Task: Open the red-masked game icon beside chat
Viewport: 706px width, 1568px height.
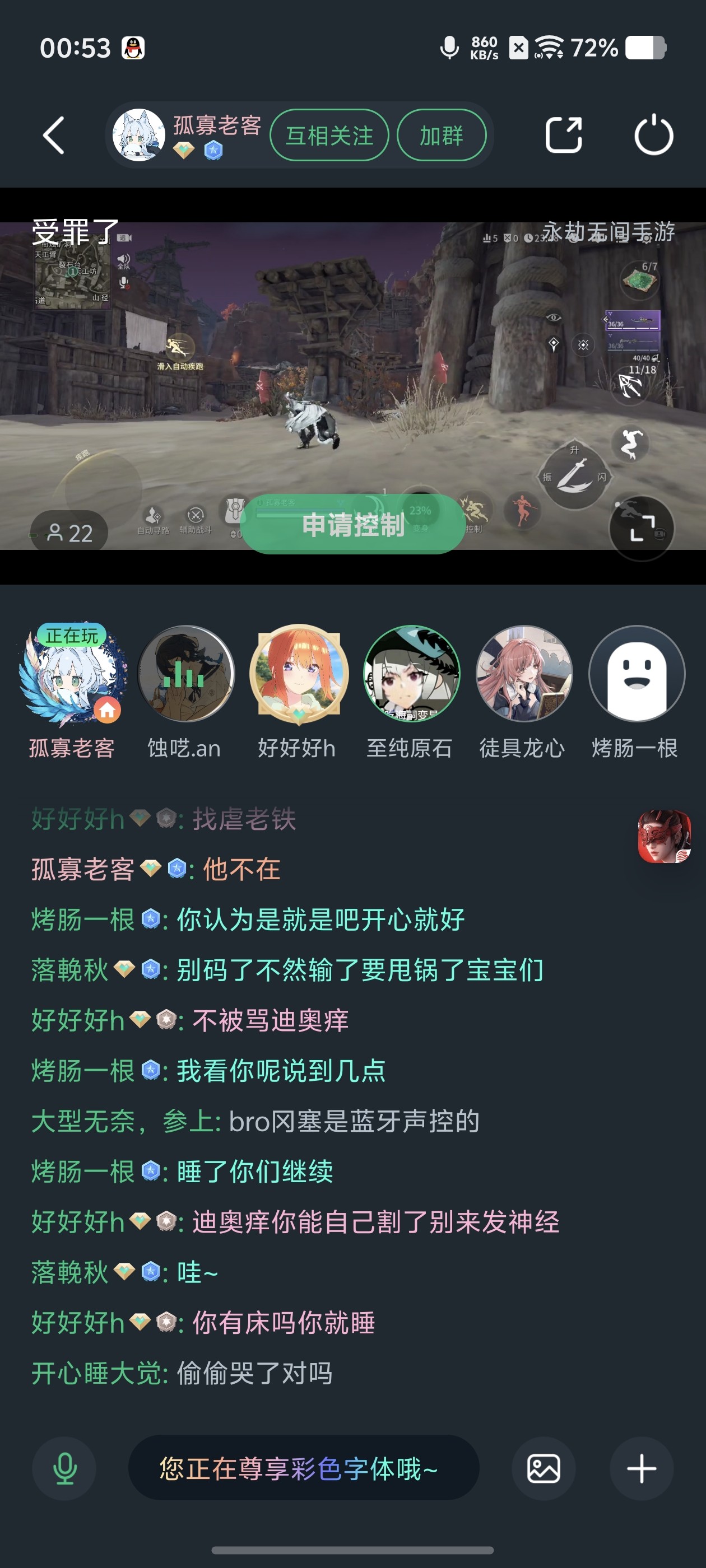Action: (x=663, y=836)
